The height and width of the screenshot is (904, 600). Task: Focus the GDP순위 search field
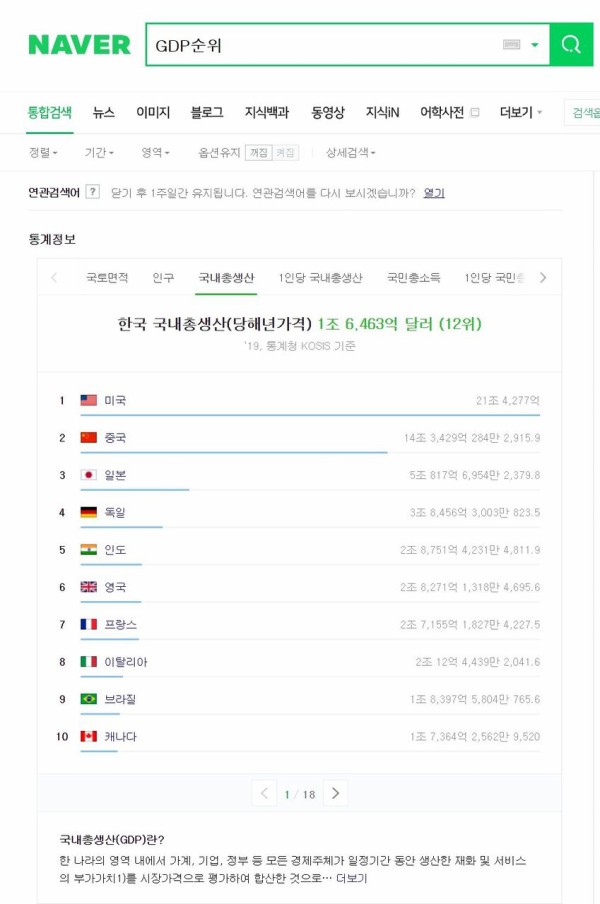pyautogui.click(x=320, y=45)
